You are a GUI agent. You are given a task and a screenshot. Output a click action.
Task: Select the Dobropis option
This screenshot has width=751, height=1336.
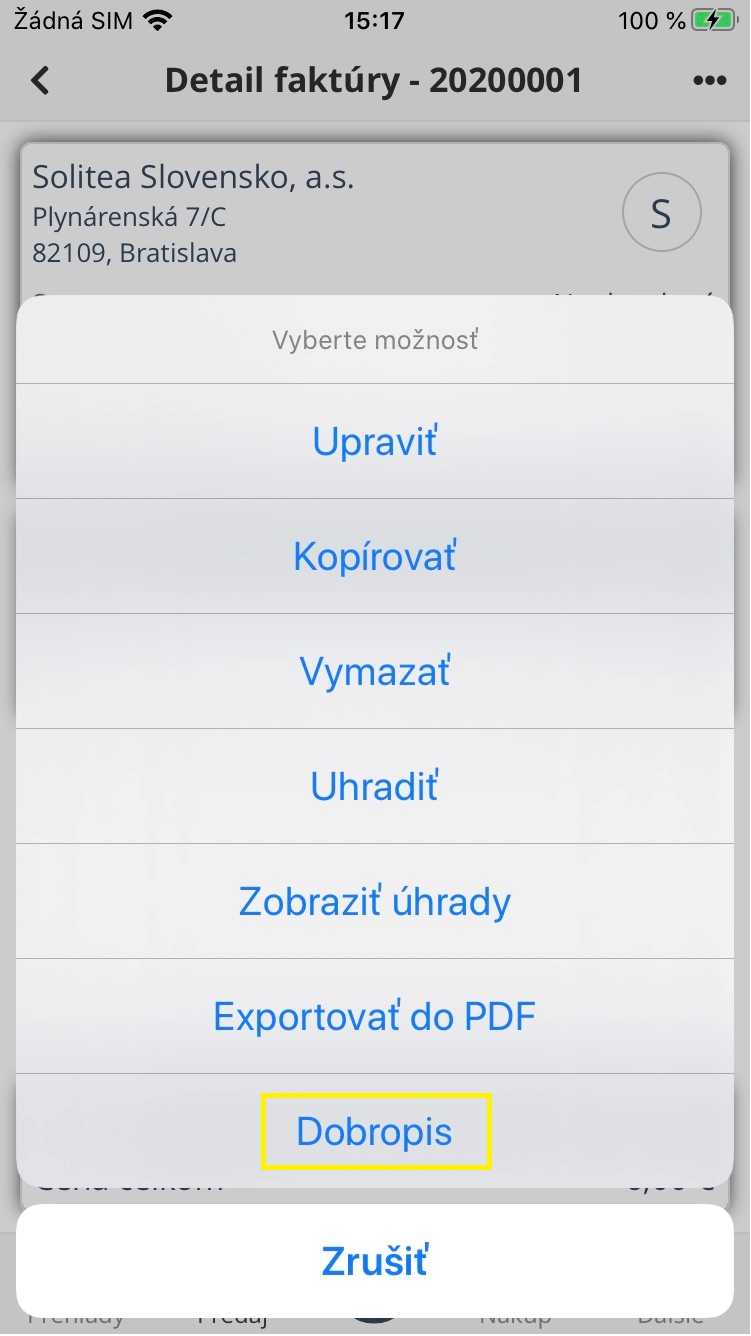[x=375, y=1132]
